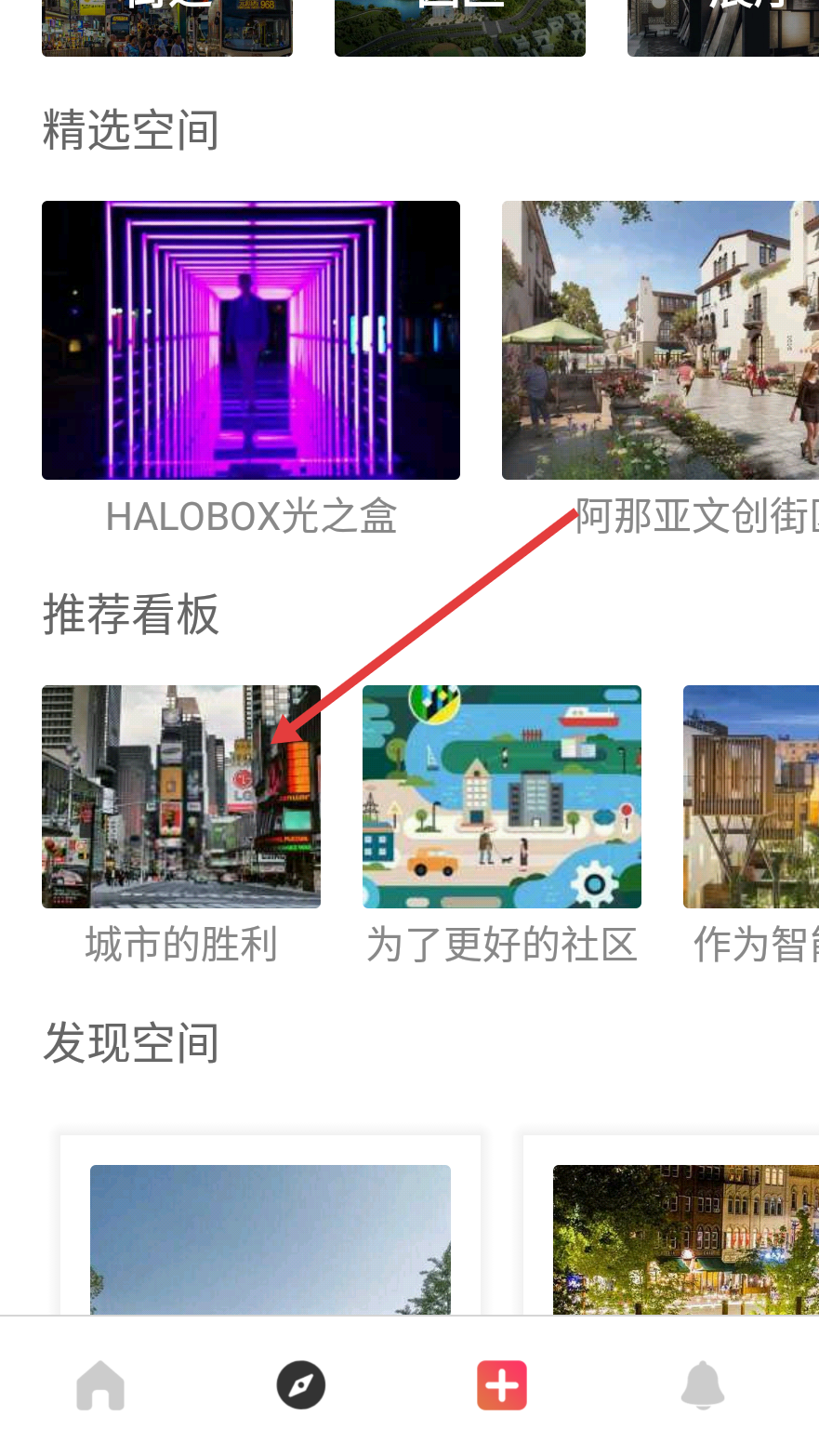Tap the red plus create button
The image size is (819, 1456).
click(502, 1385)
